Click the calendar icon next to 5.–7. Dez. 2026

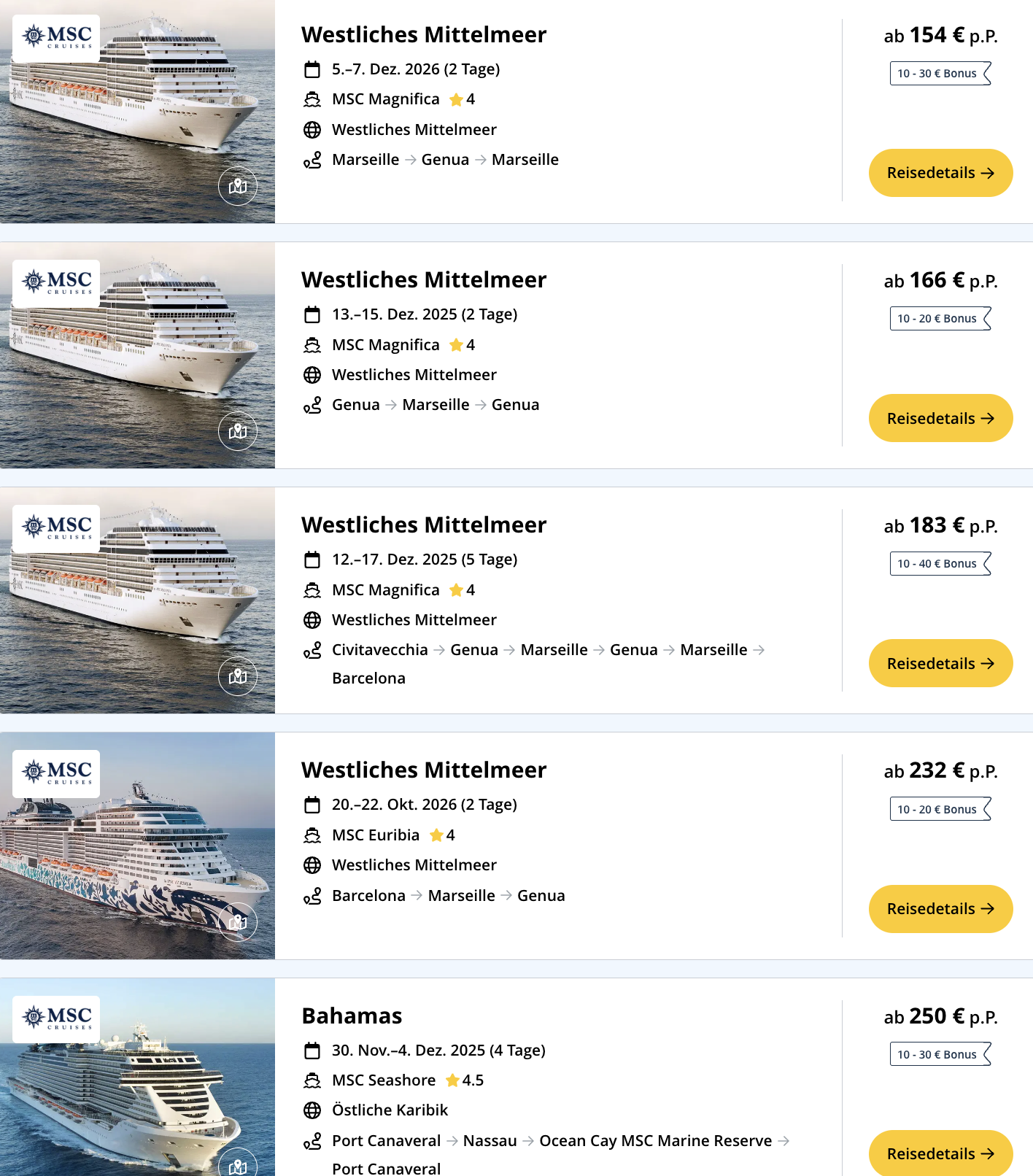314,69
